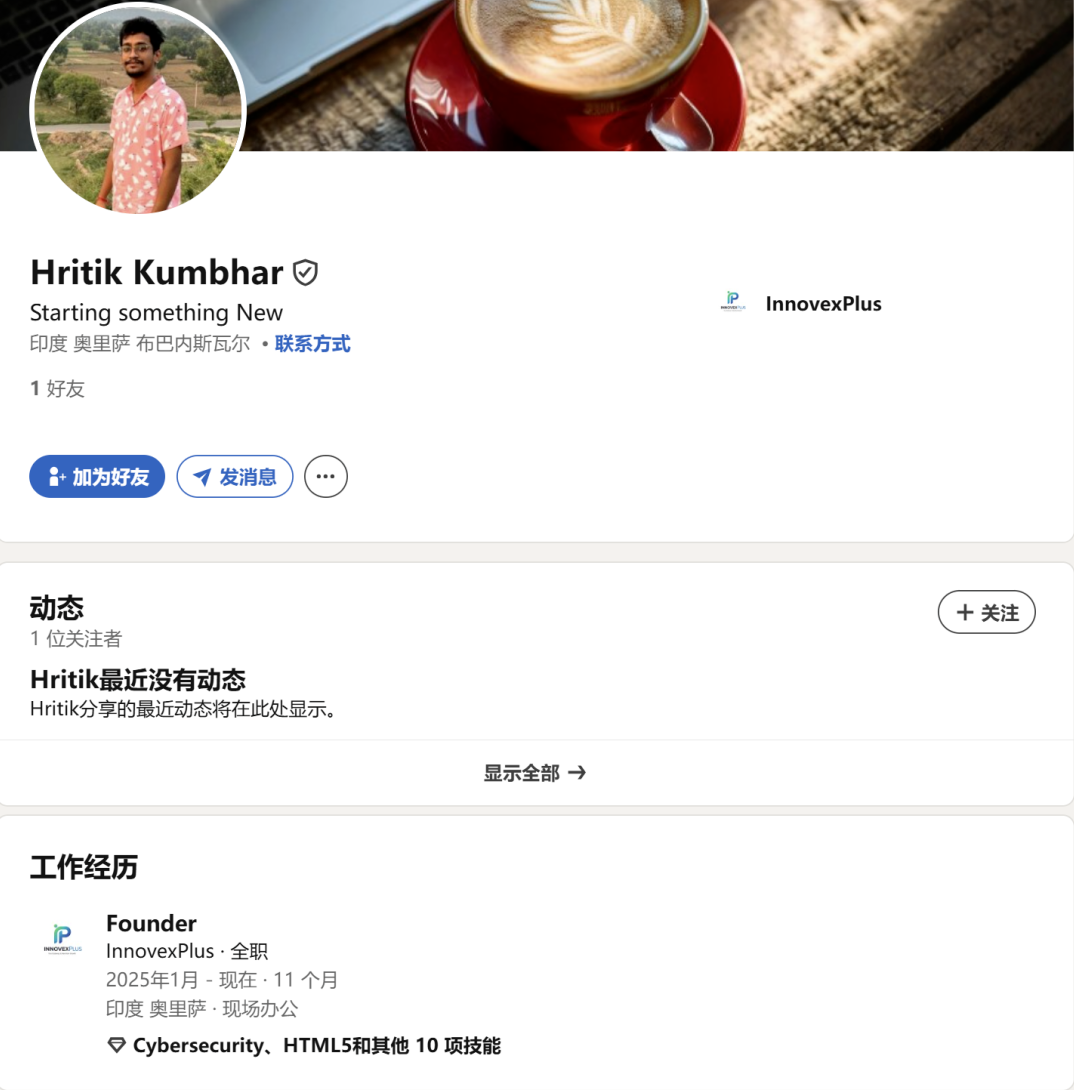Screen dimensions: 1074x1090
Task: Click the verified badge next to Hritik Kumbhar
Action: click(x=306, y=272)
